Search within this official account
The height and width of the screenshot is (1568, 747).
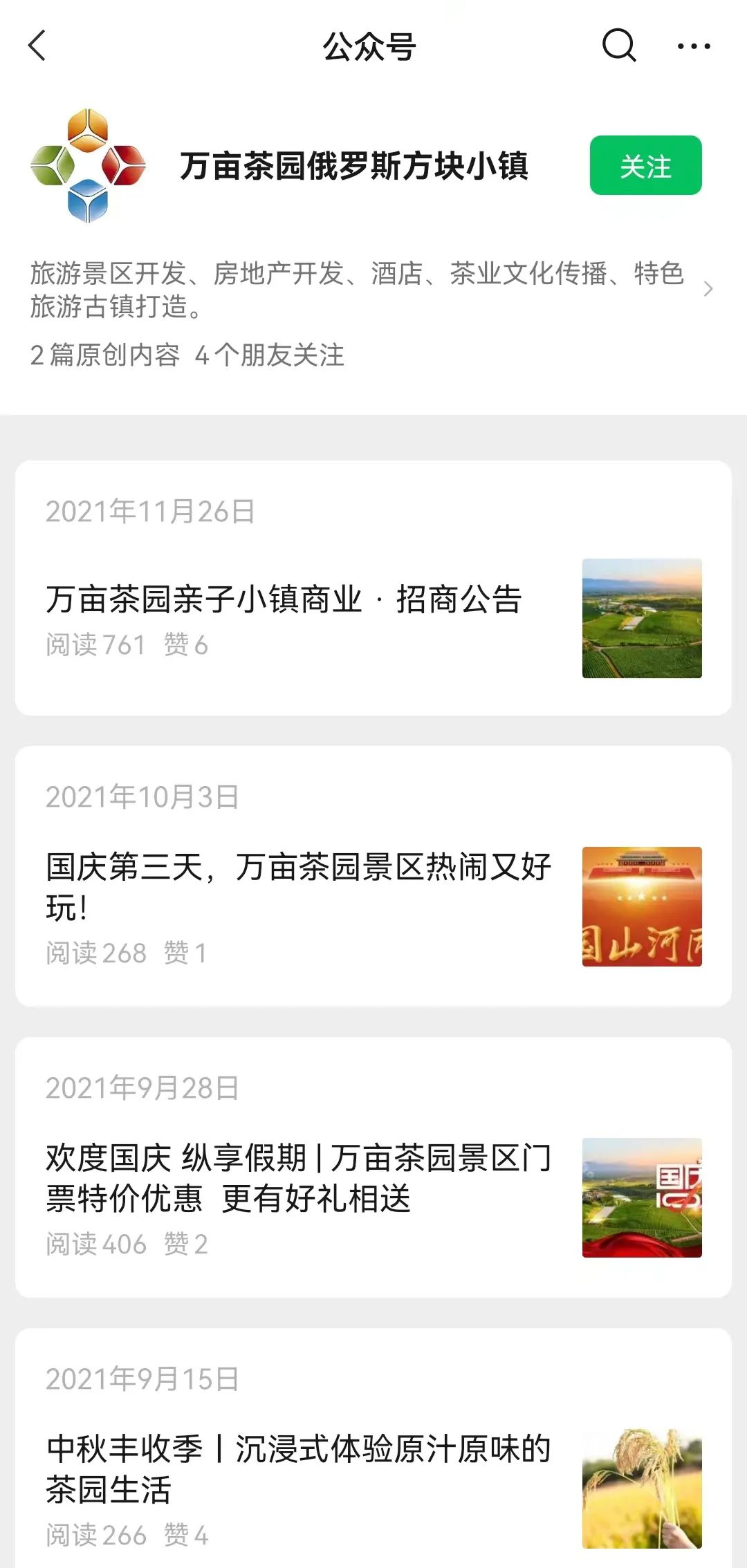618,46
